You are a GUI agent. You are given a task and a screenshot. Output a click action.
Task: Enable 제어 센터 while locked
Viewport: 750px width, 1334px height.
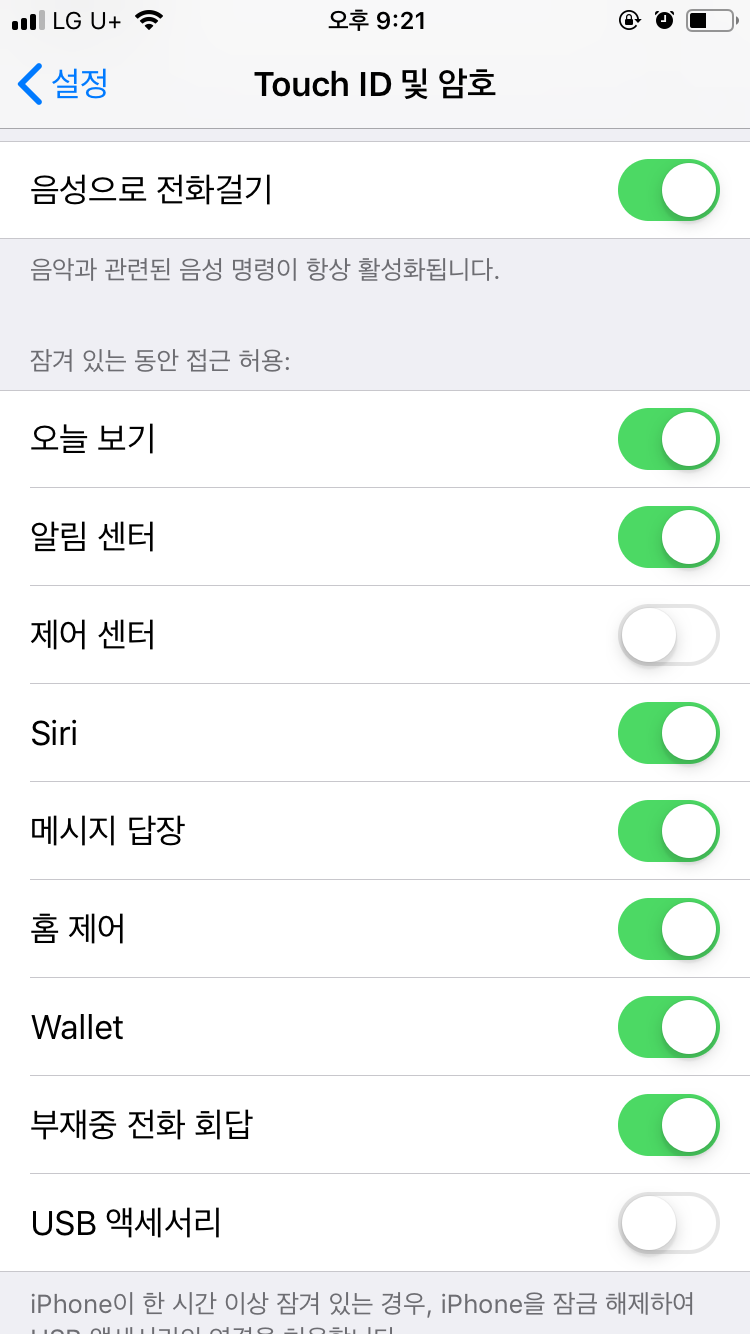point(668,635)
